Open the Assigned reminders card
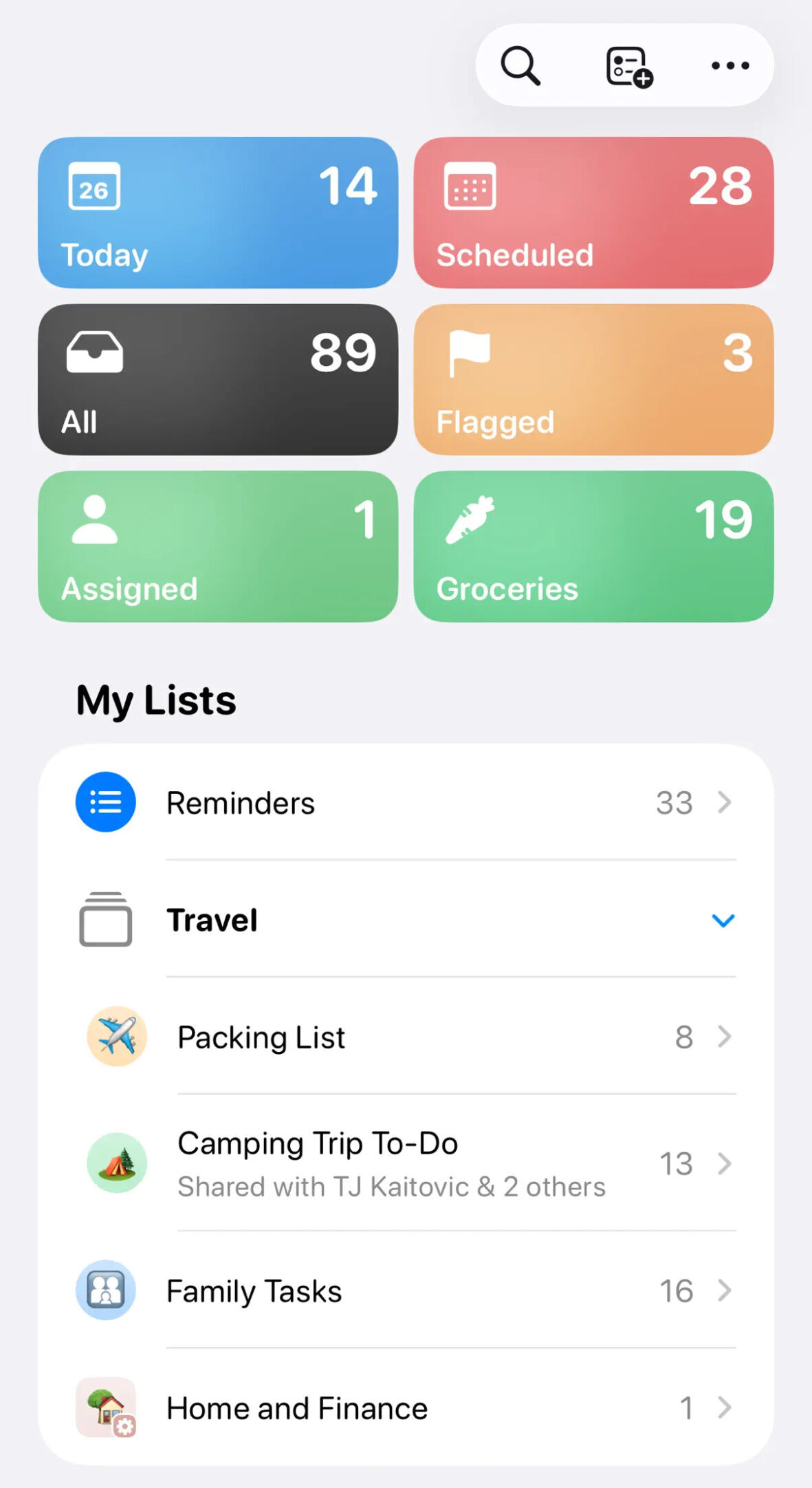This screenshot has width=812, height=1488. (218, 547)
